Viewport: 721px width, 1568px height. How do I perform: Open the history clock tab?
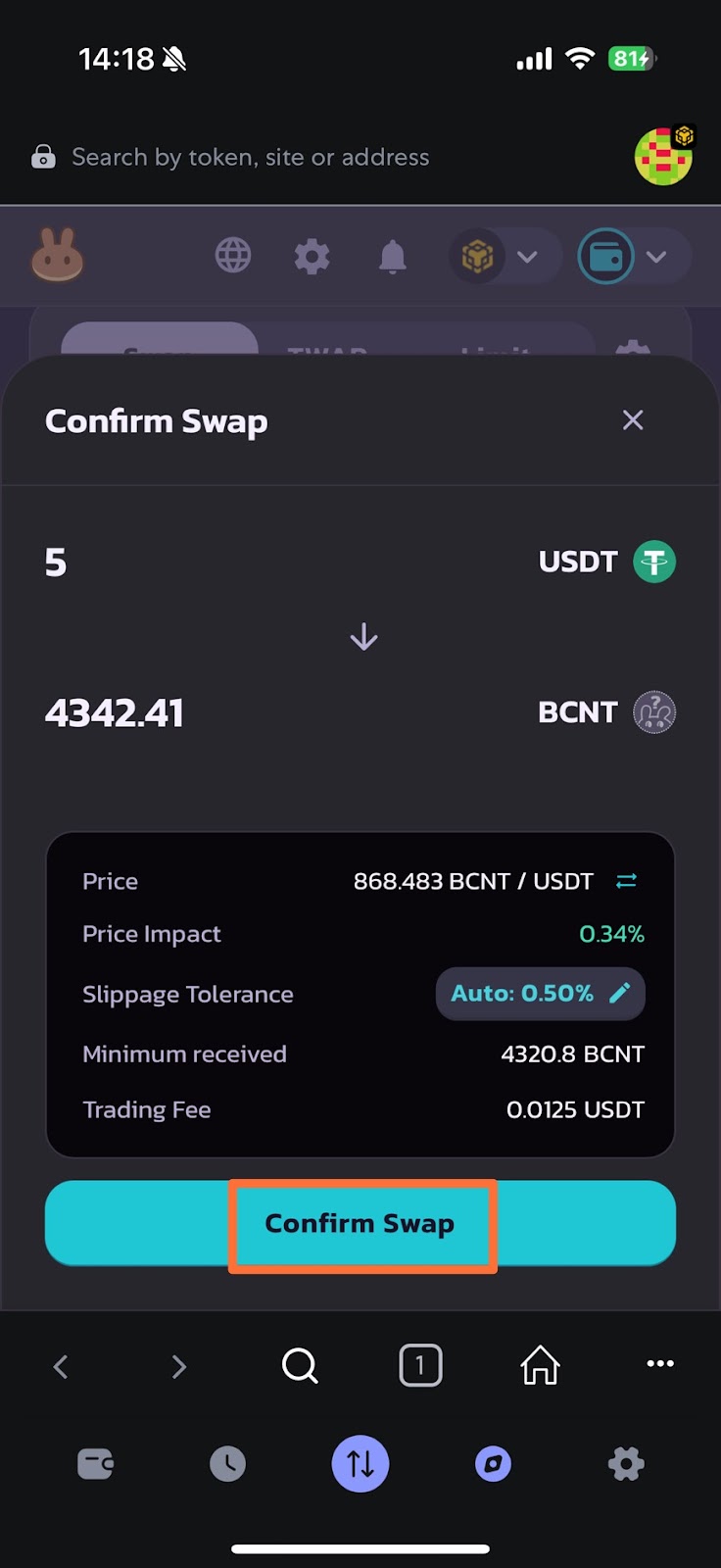coord(227,1464)
